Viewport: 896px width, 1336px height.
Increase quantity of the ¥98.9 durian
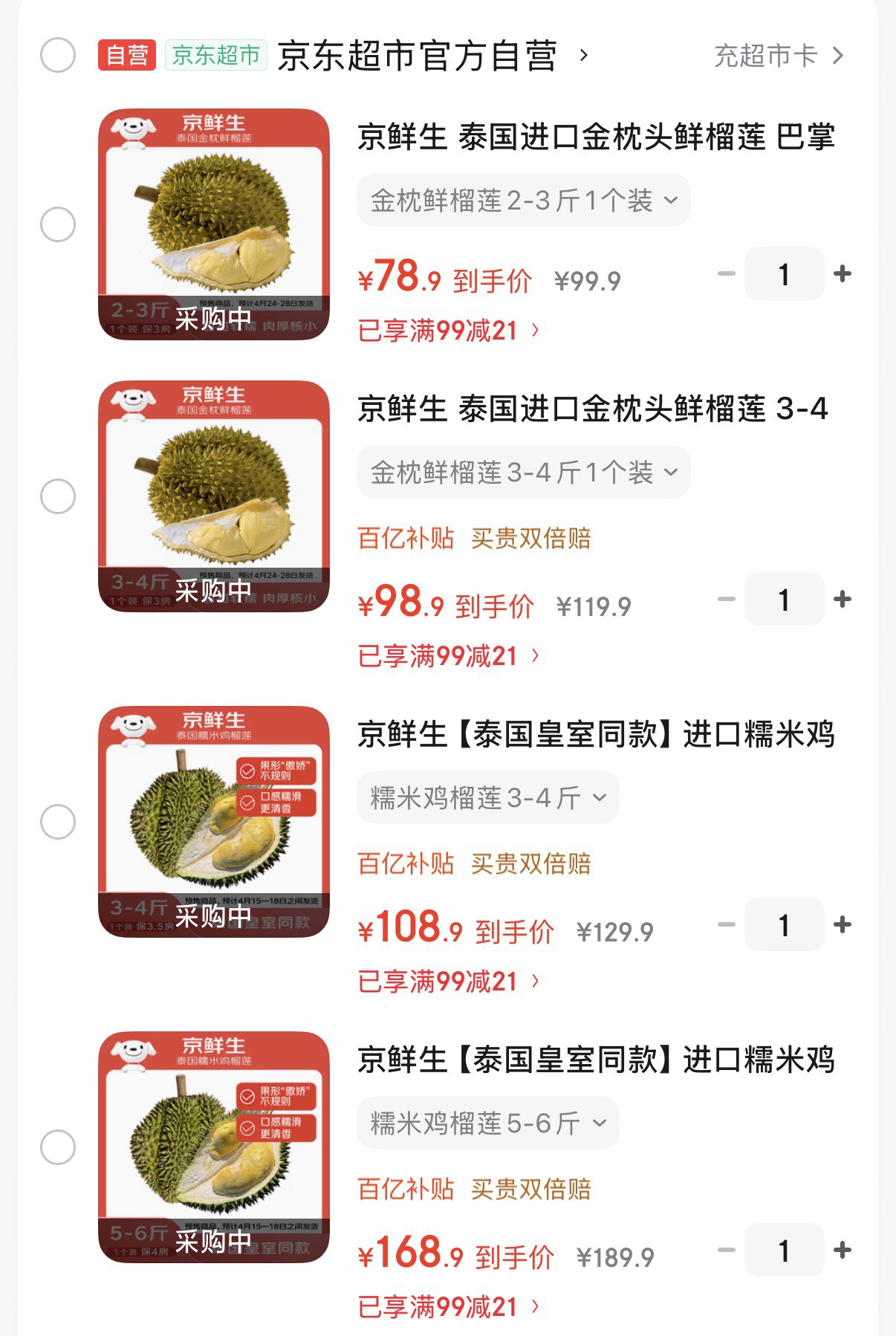[x=843, y=600]
